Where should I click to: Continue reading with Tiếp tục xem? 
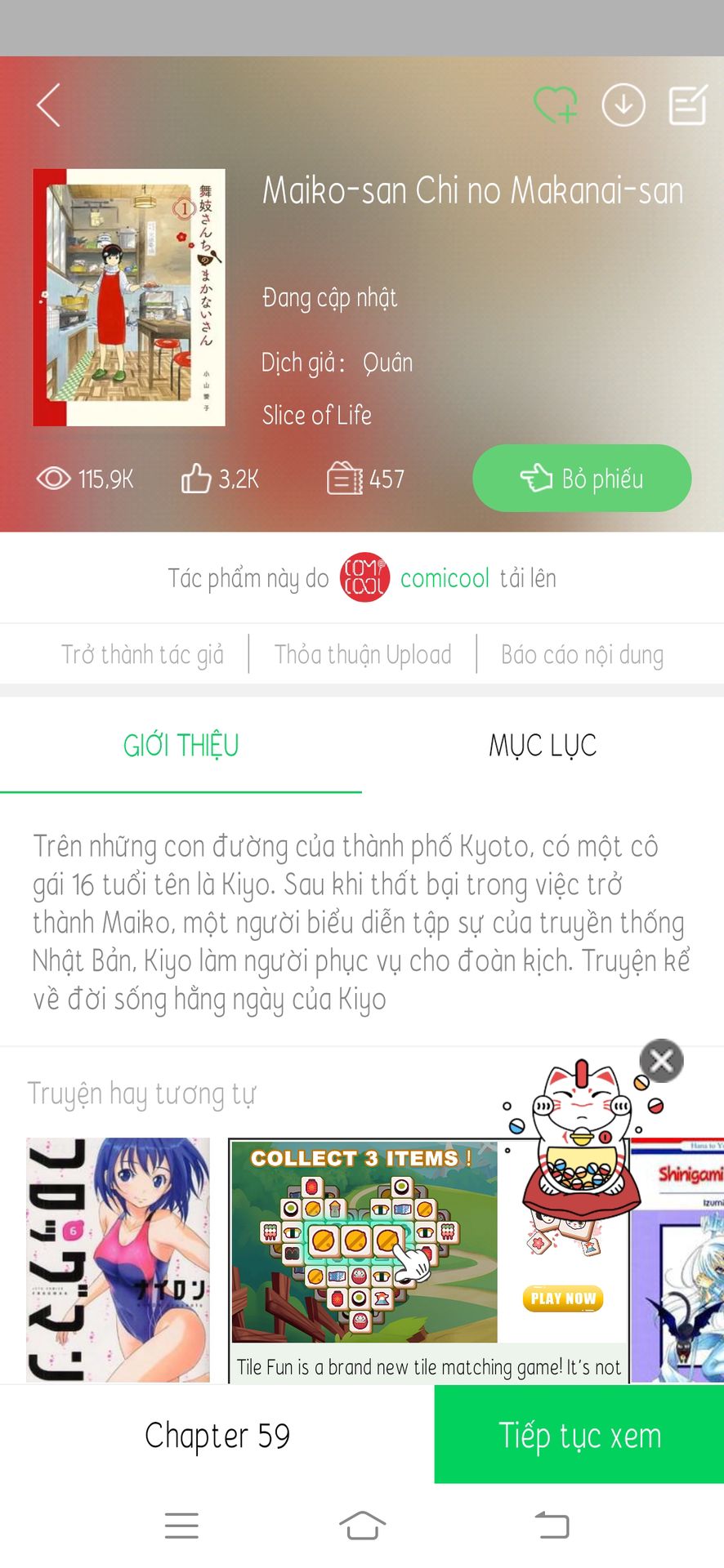(579, 1435)
